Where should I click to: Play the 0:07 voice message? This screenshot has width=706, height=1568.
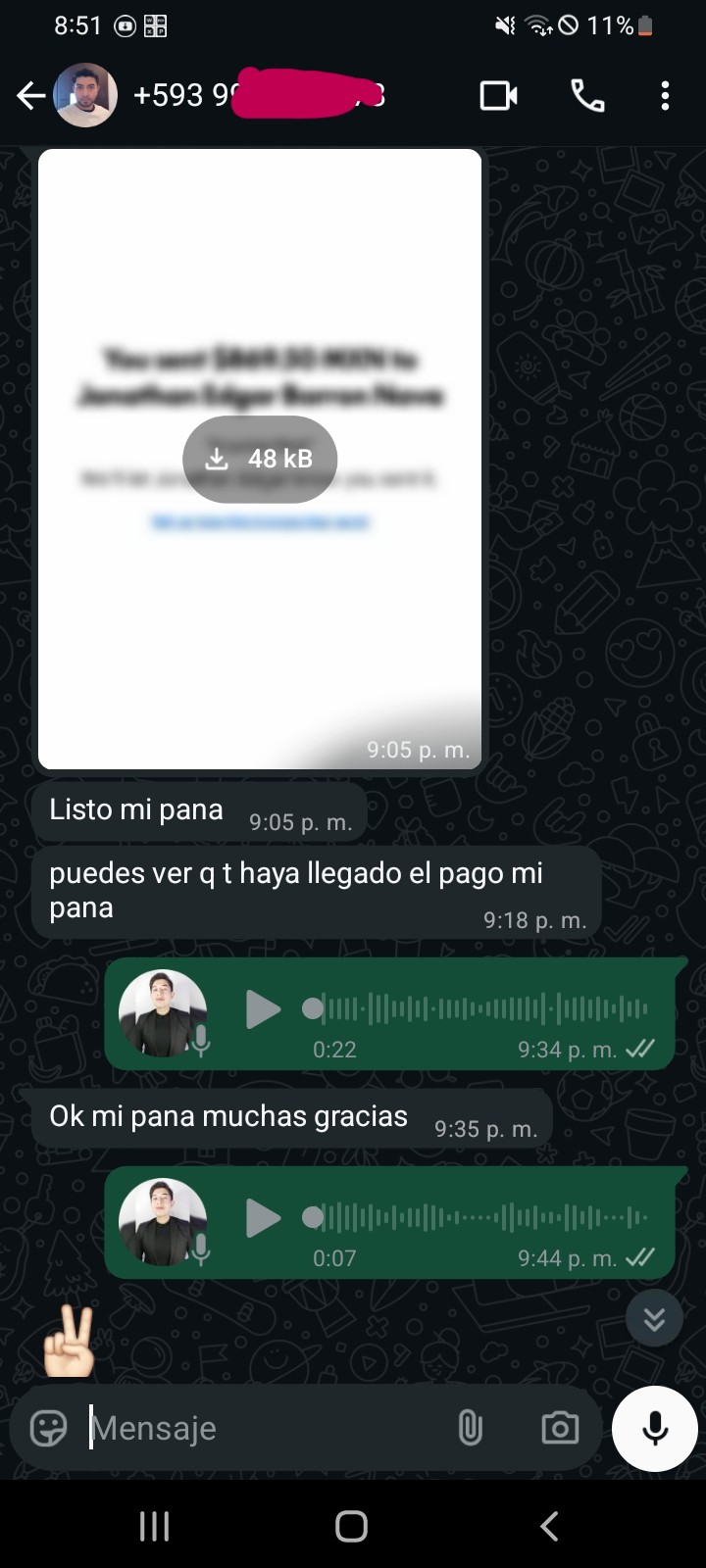tap(262, 1218)
